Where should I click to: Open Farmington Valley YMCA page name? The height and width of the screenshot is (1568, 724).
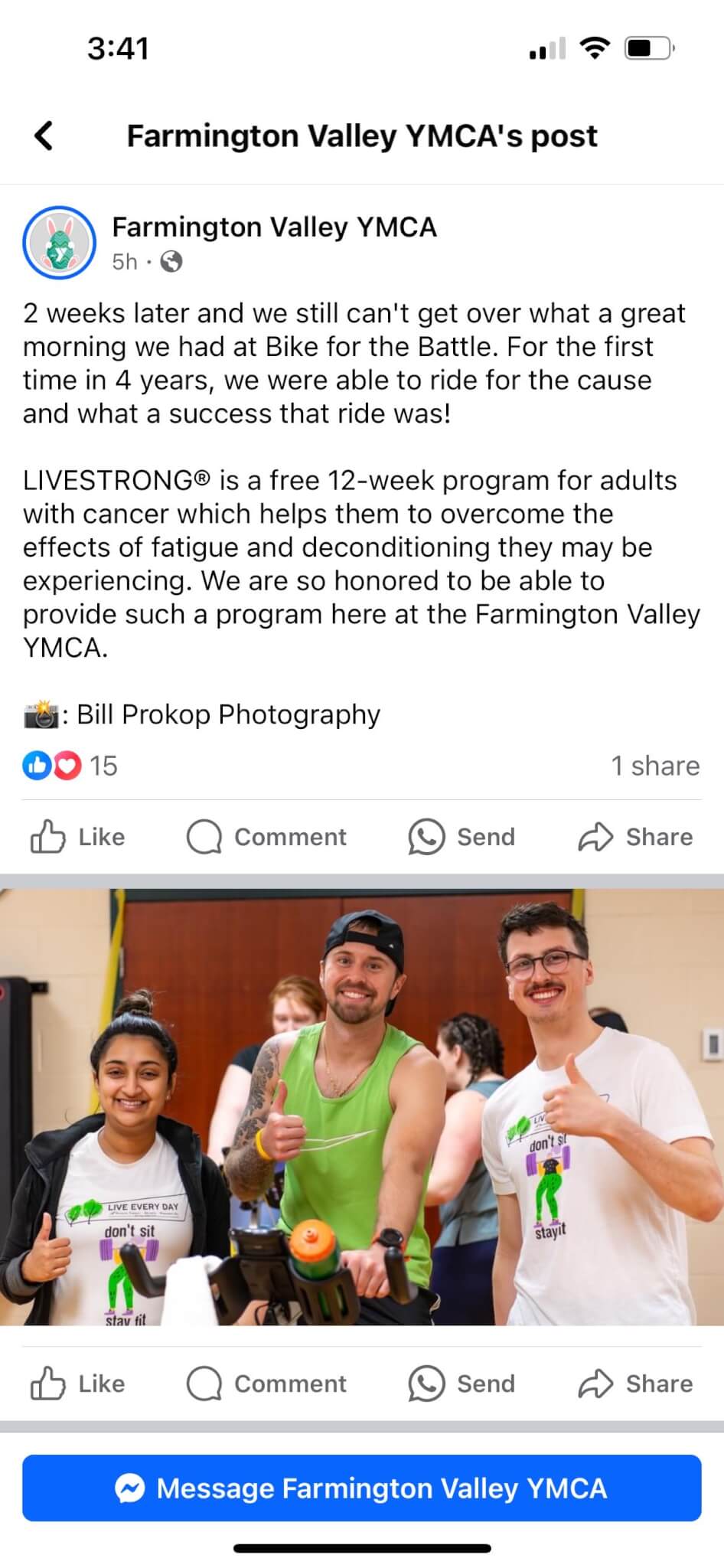coord(274,227)
